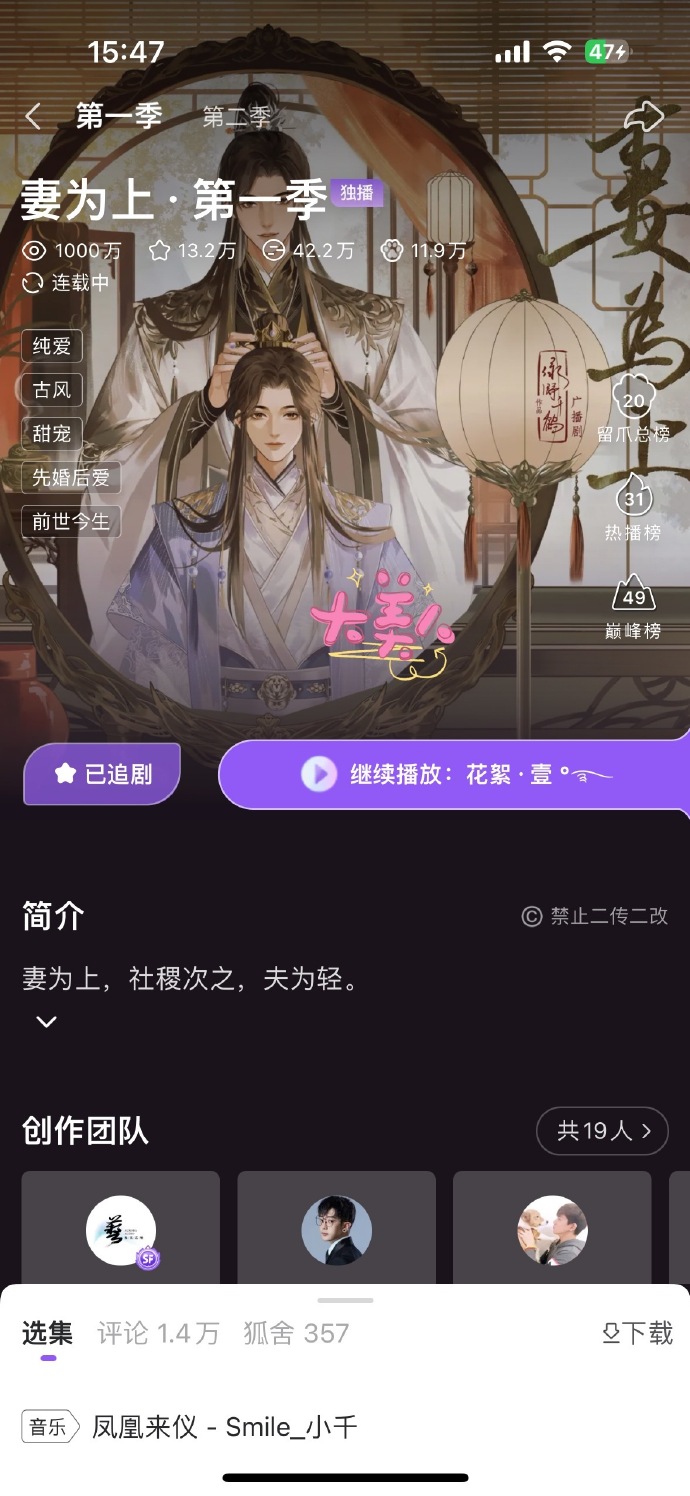Image resolution: width=690 pixels, height=1496 pixels.
Task: Select the 第一季 season tab
Action: (x=119, y=116)
